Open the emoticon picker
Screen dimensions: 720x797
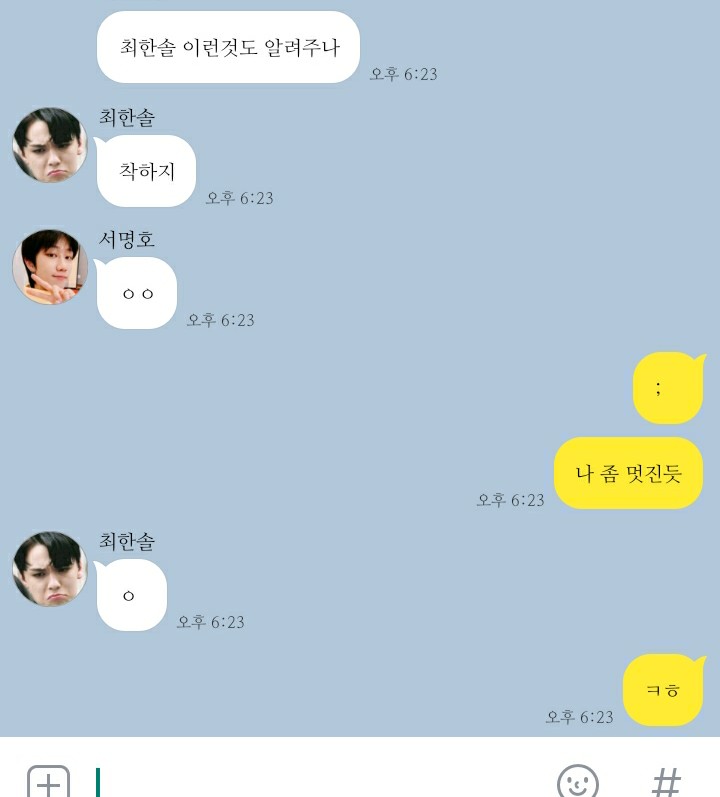tap(577, 781)
